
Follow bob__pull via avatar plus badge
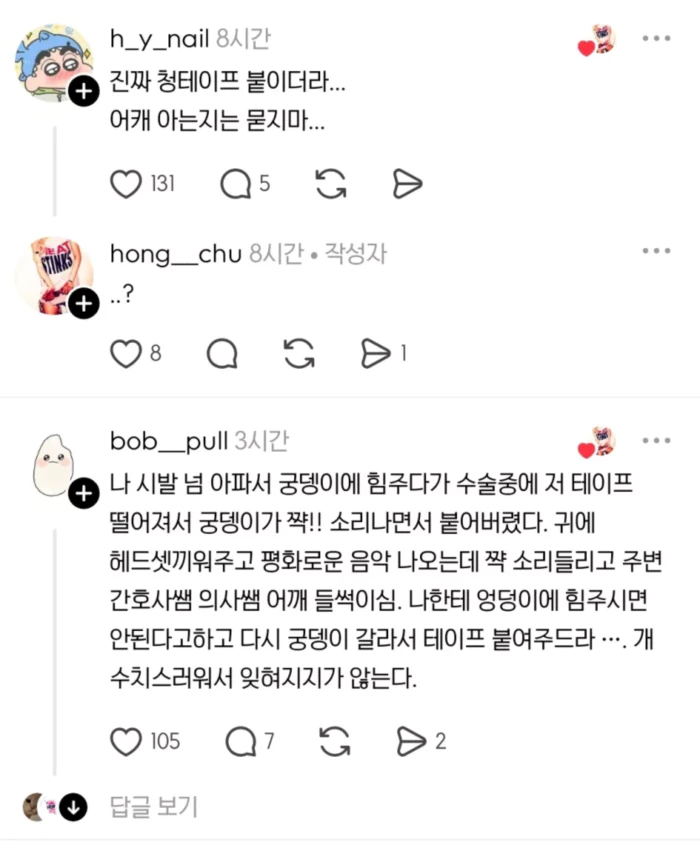tap(84, 491)
